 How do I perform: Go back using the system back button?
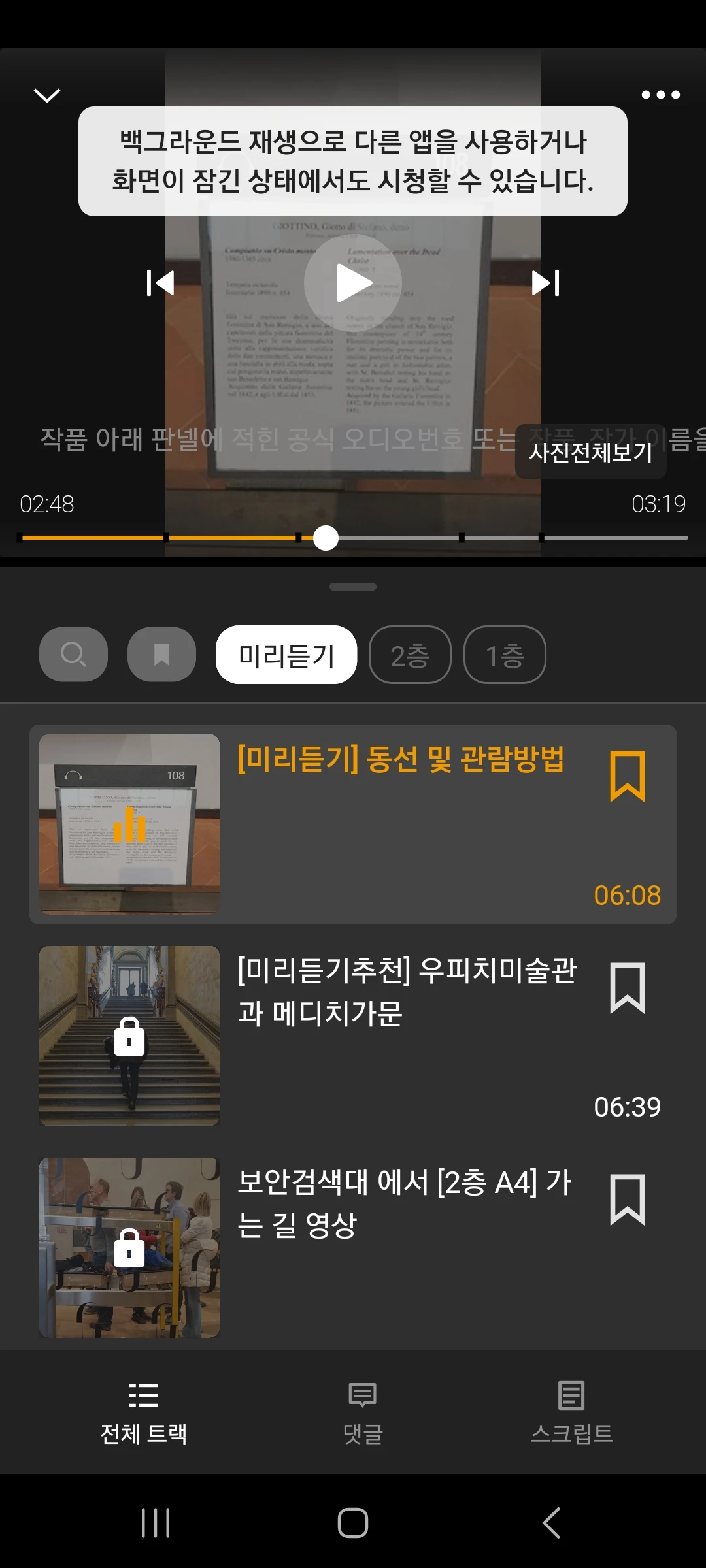[551, 1523]
